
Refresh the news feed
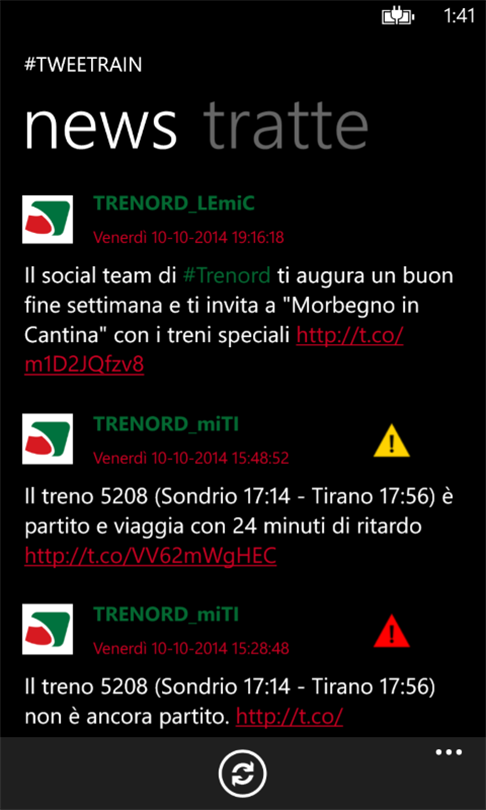(x=243, y=774)
